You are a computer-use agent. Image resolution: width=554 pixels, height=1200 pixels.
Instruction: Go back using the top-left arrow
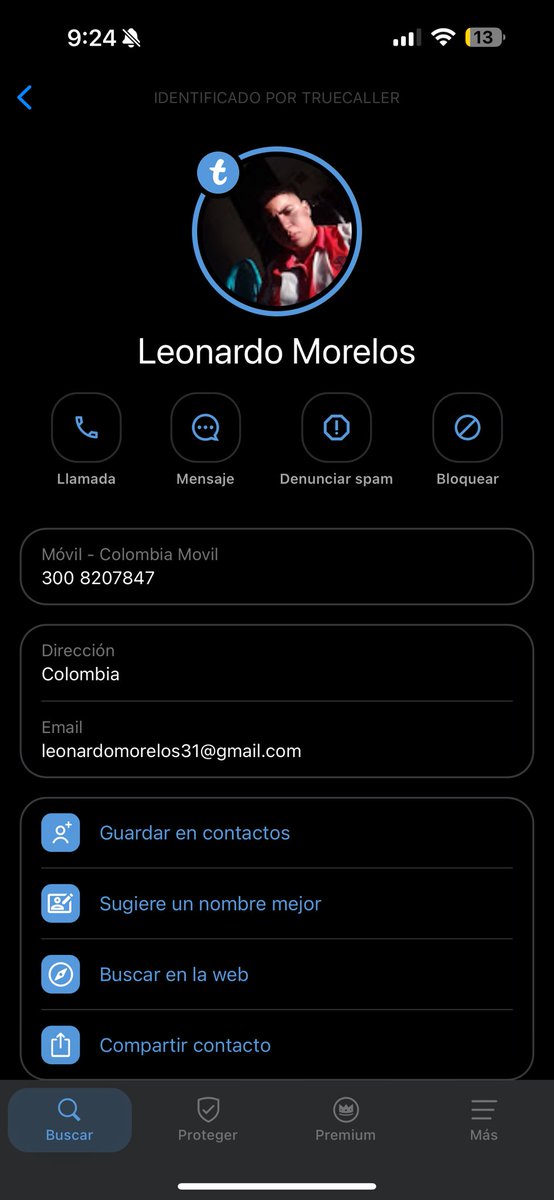point(25,97)
